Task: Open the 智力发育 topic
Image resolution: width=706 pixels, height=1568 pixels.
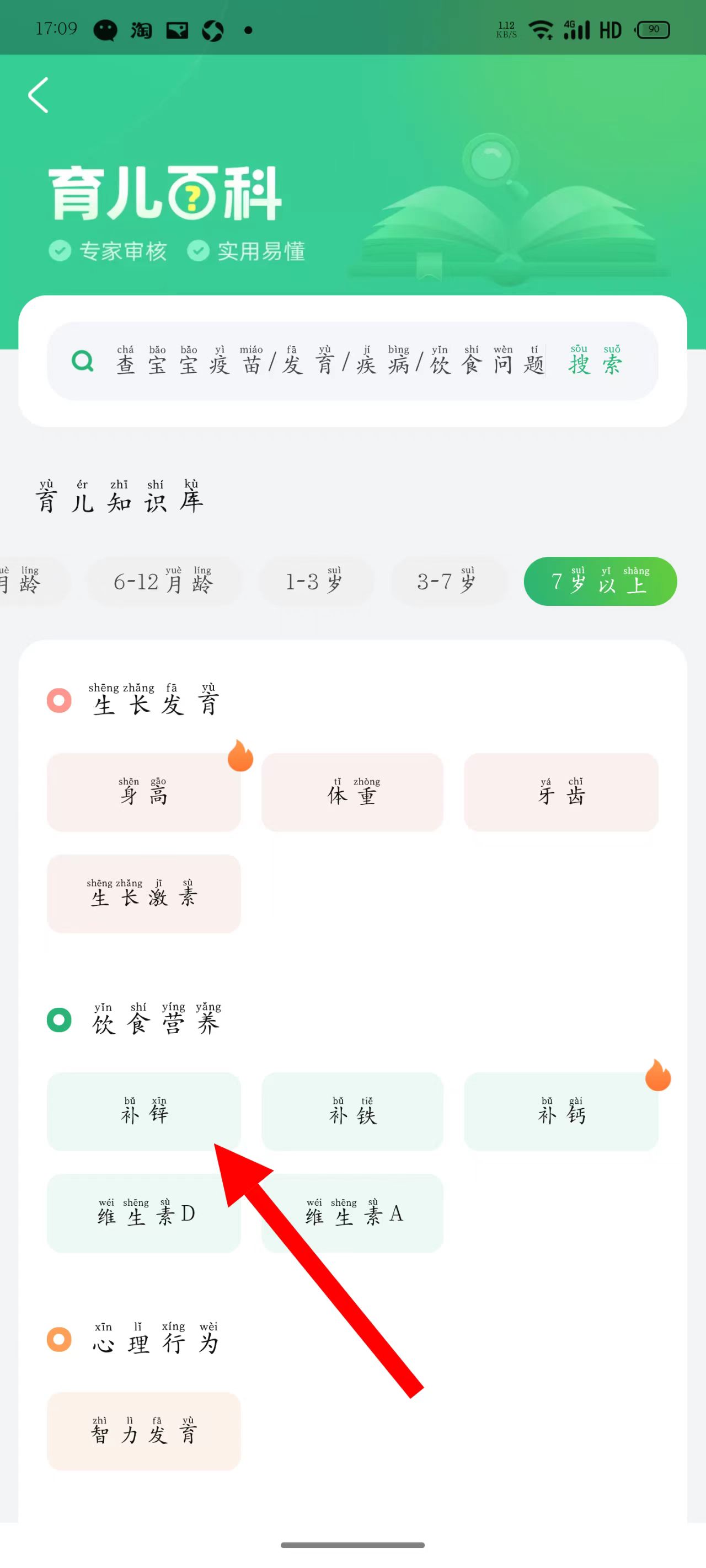Action: pyautogui.click(x=144, y=1430)
